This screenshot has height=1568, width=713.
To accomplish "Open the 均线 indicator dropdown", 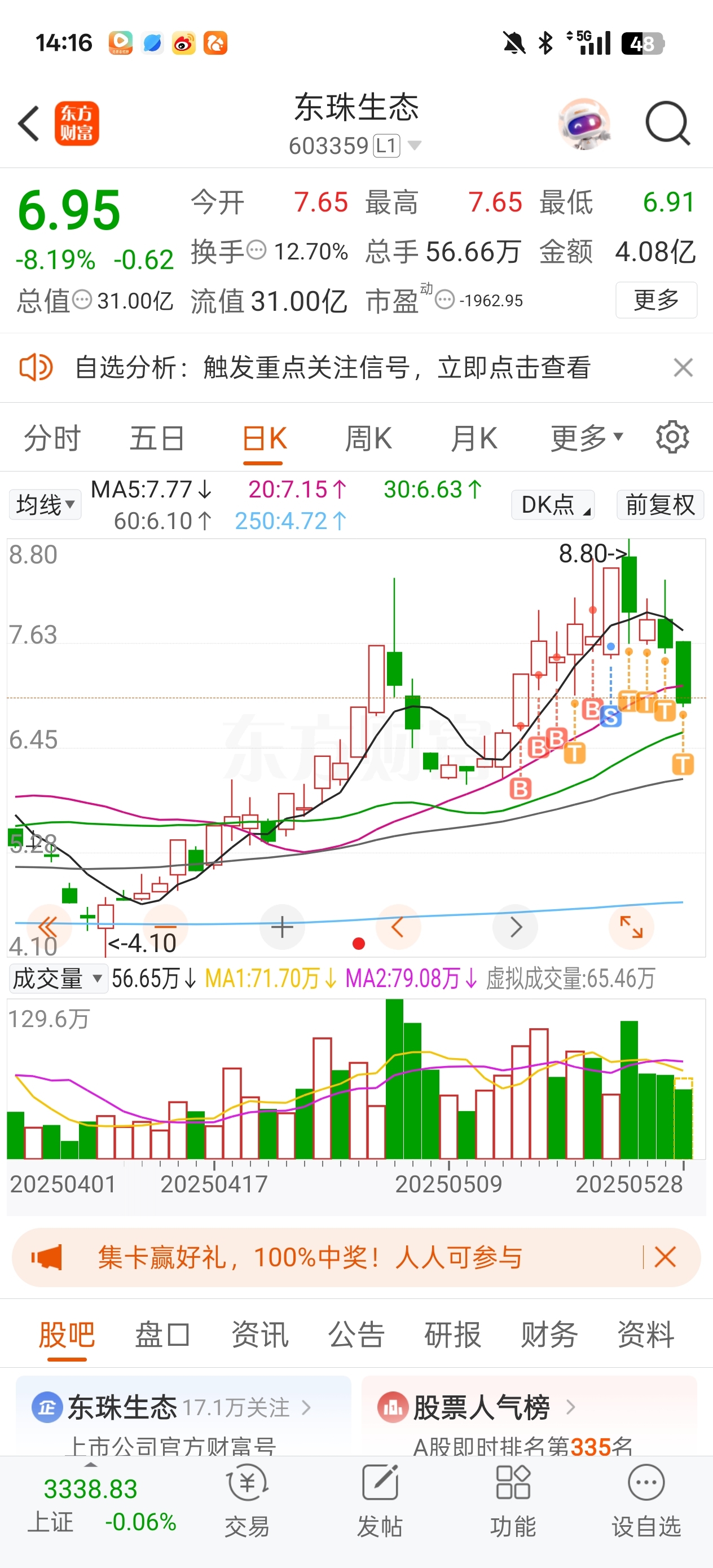I will (45, 505).
